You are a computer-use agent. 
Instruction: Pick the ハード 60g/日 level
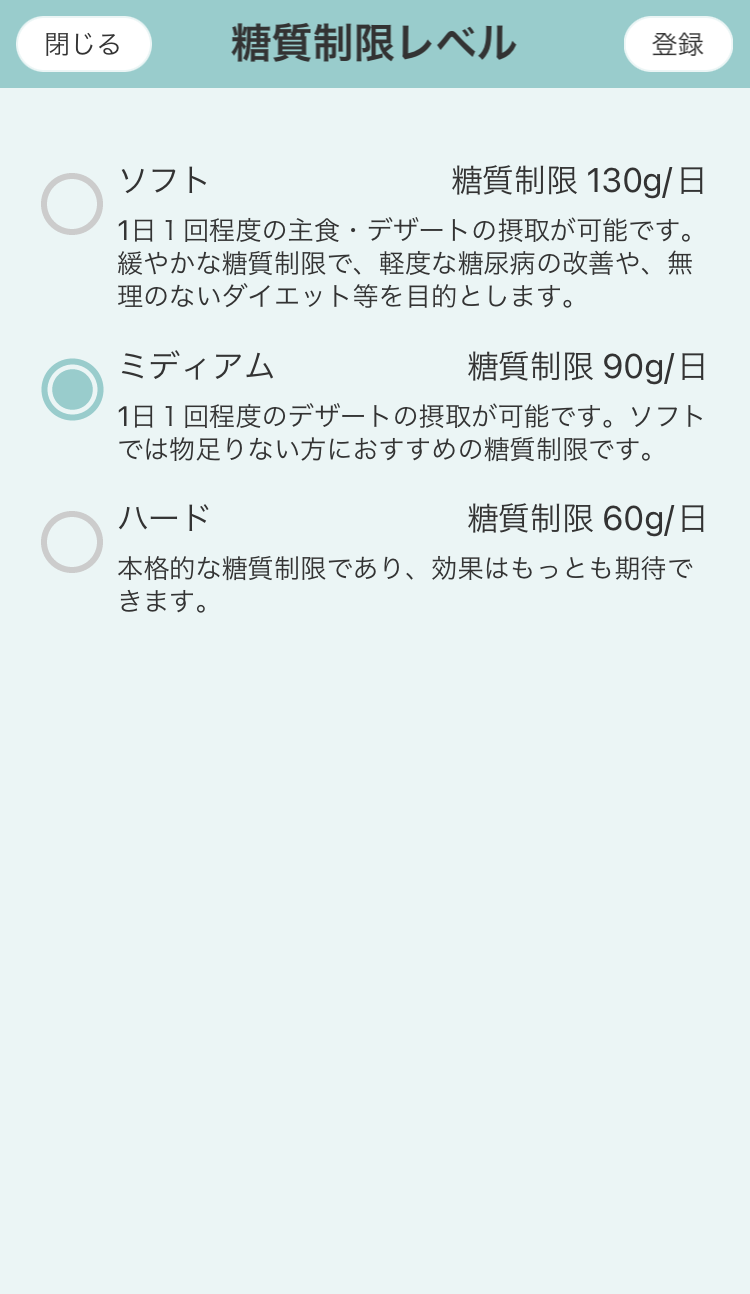click(72, 542)
